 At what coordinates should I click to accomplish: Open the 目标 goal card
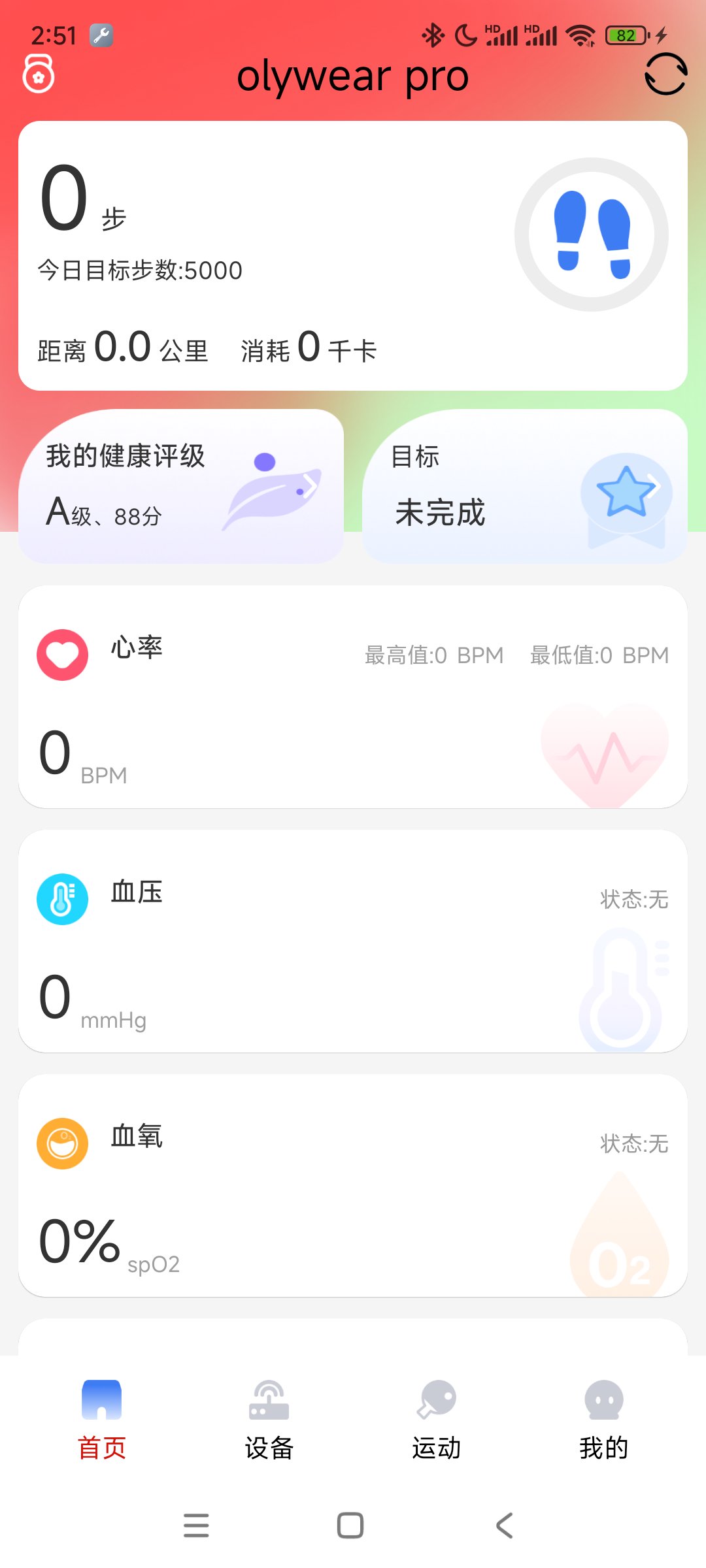point(525,486)
